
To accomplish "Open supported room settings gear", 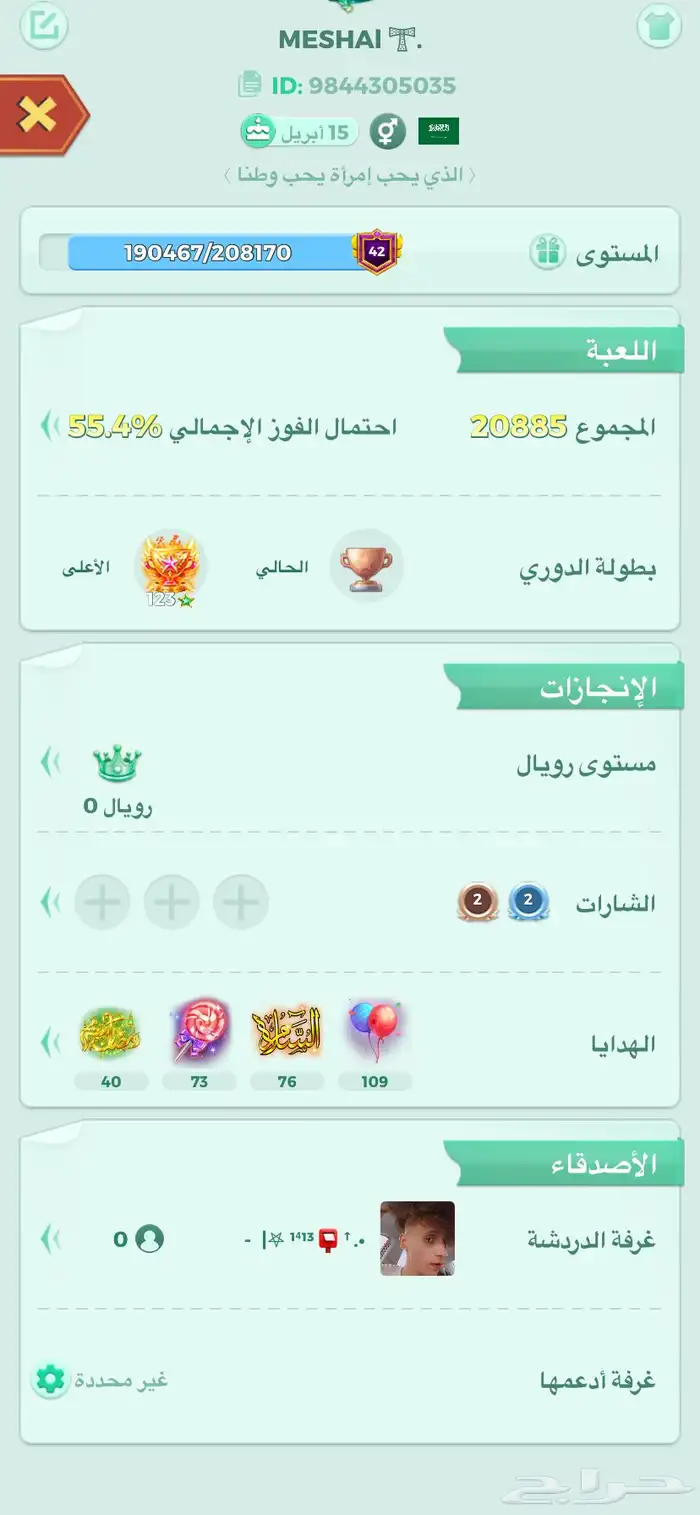I will tap(50, 1380).
